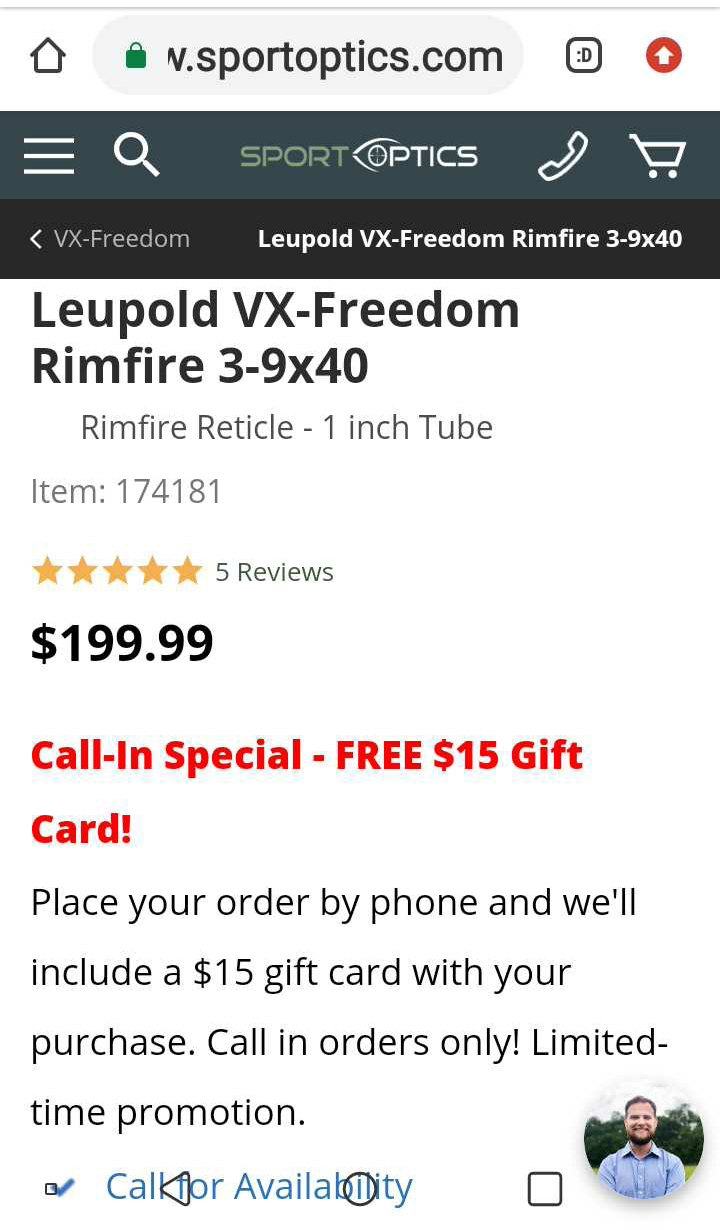Open the shopping cart
720x1230 pixels.
657,156
